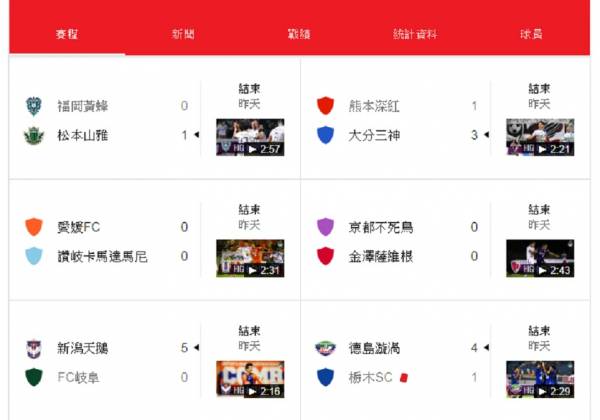
Task: Open match details for 大分三神
Action: [374, 135]
